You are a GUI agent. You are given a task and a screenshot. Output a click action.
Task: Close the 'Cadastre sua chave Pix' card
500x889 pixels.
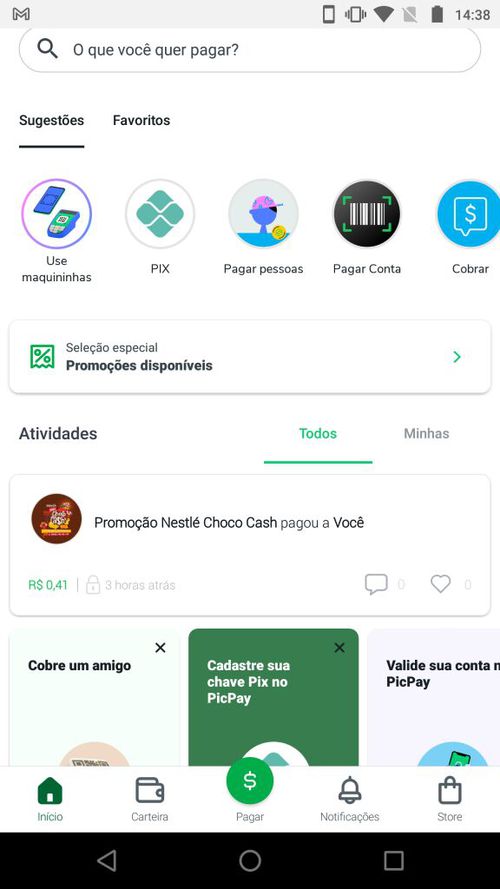coord(340,647)
